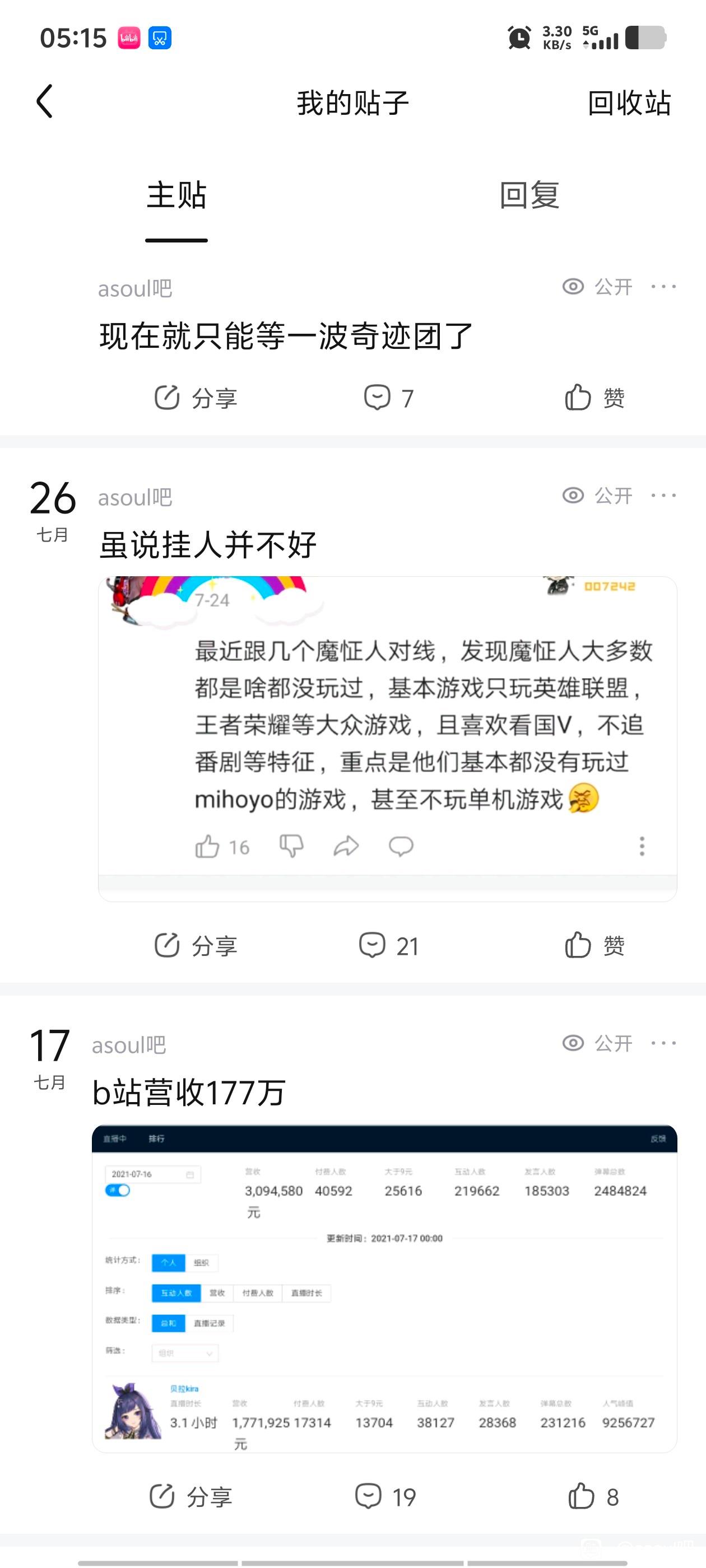Image resolution: width=706 pixels, height=1568 pixels.
Task: View 7 comments on 现在就只能等一波奇迹团了
Action: coord(389,398)
